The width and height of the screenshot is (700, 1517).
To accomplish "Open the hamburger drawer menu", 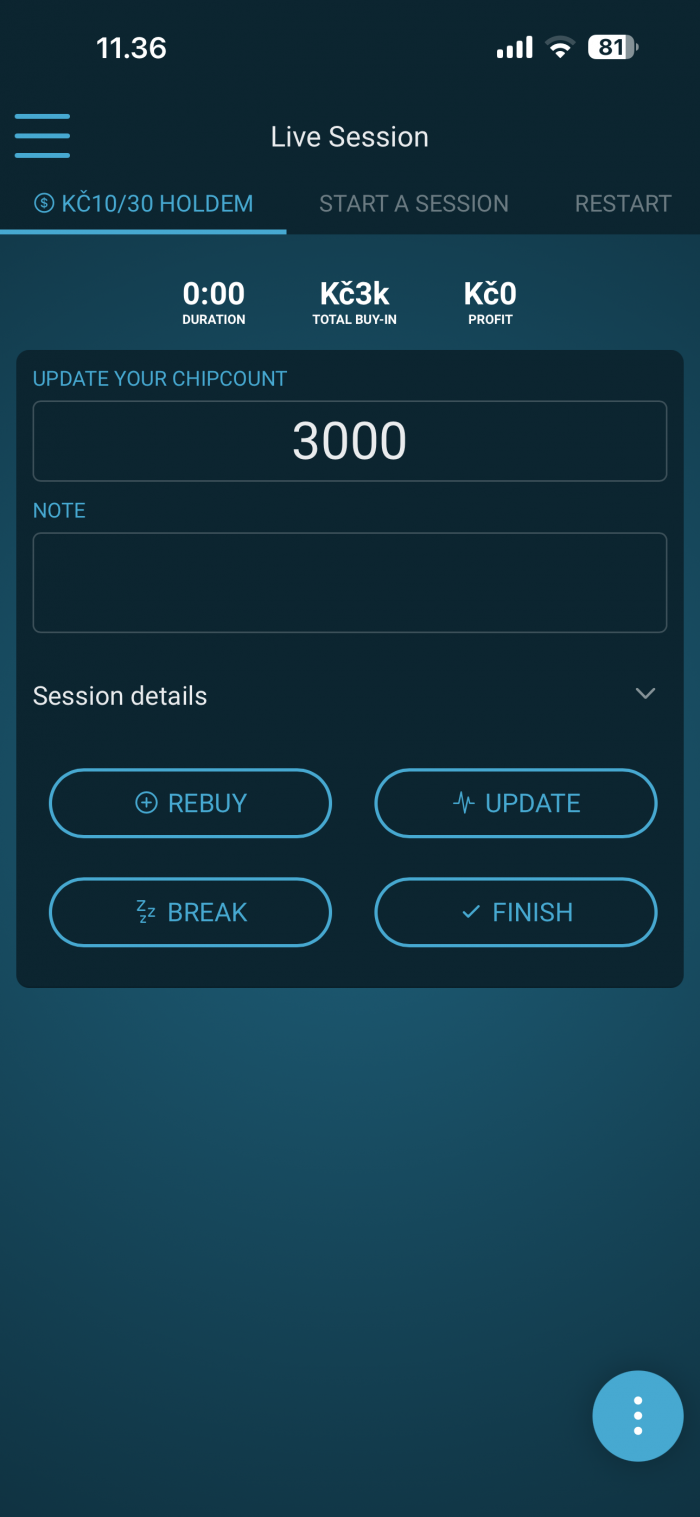I will pyautogui.click(x=42, y=136).
